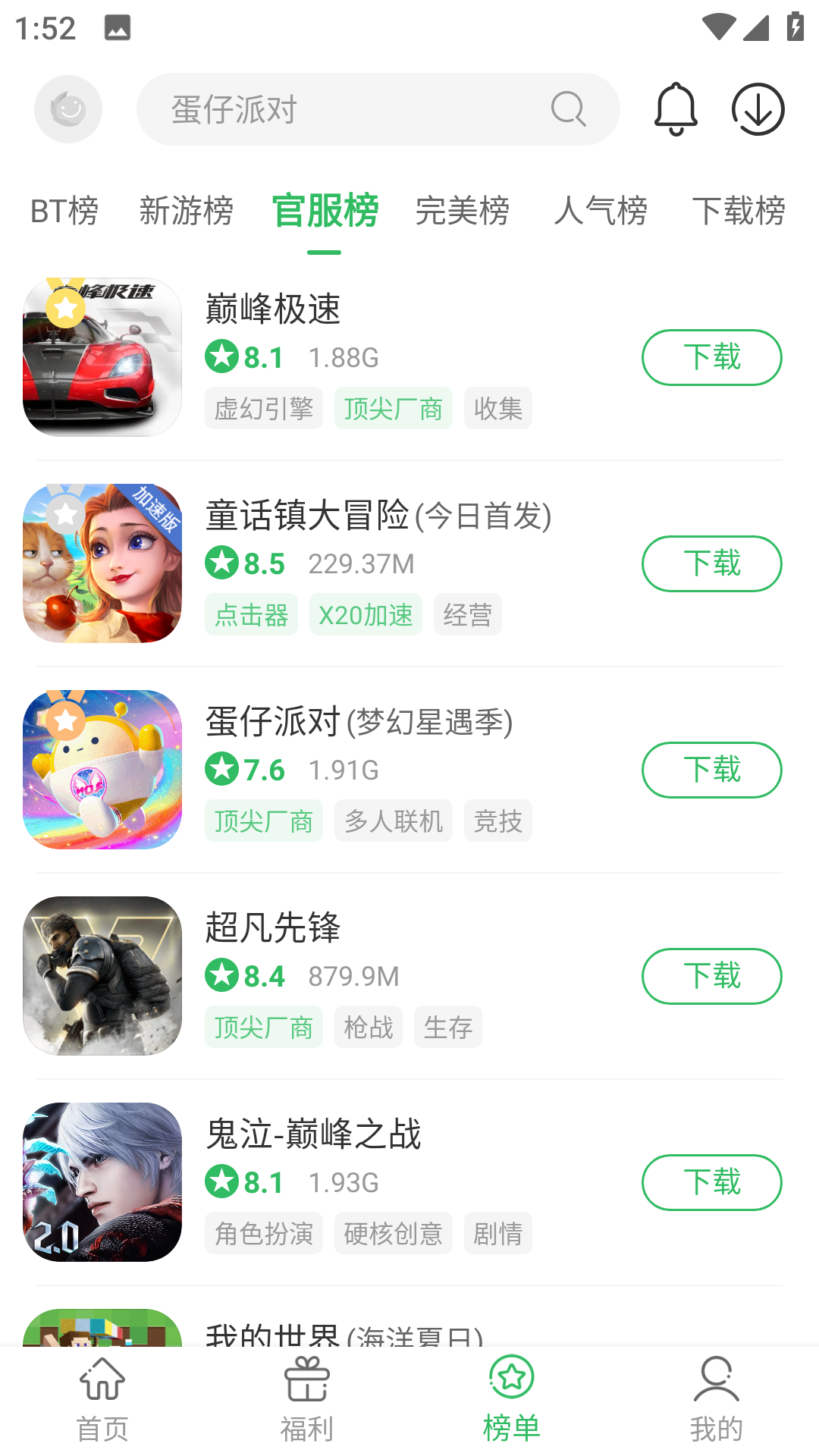This screenshot has width=819, height=1456.
Task: Download 童话镇大冒险
Action: pos(711,563)
